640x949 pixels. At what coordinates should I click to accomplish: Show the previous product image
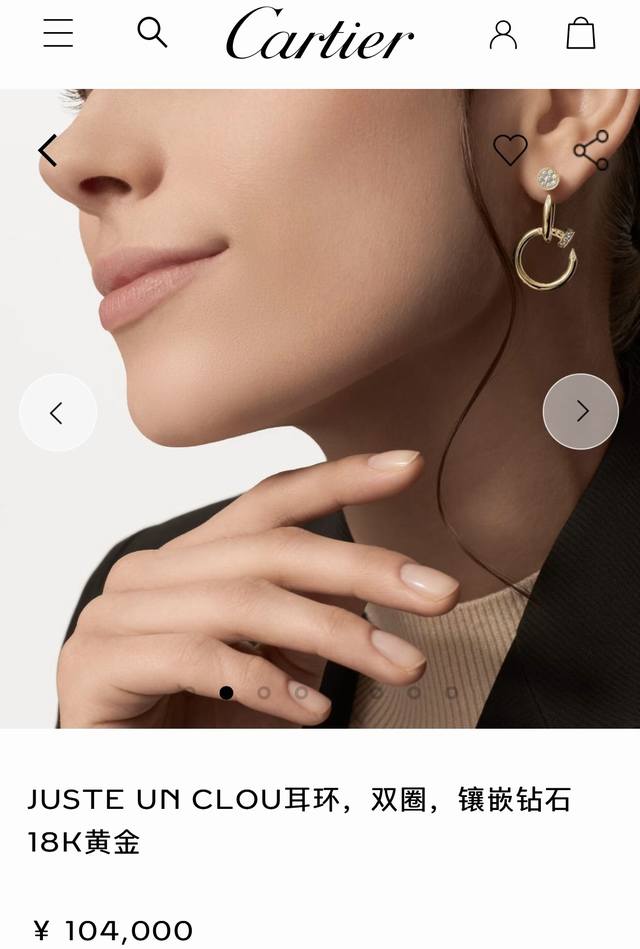coord(57,412)
